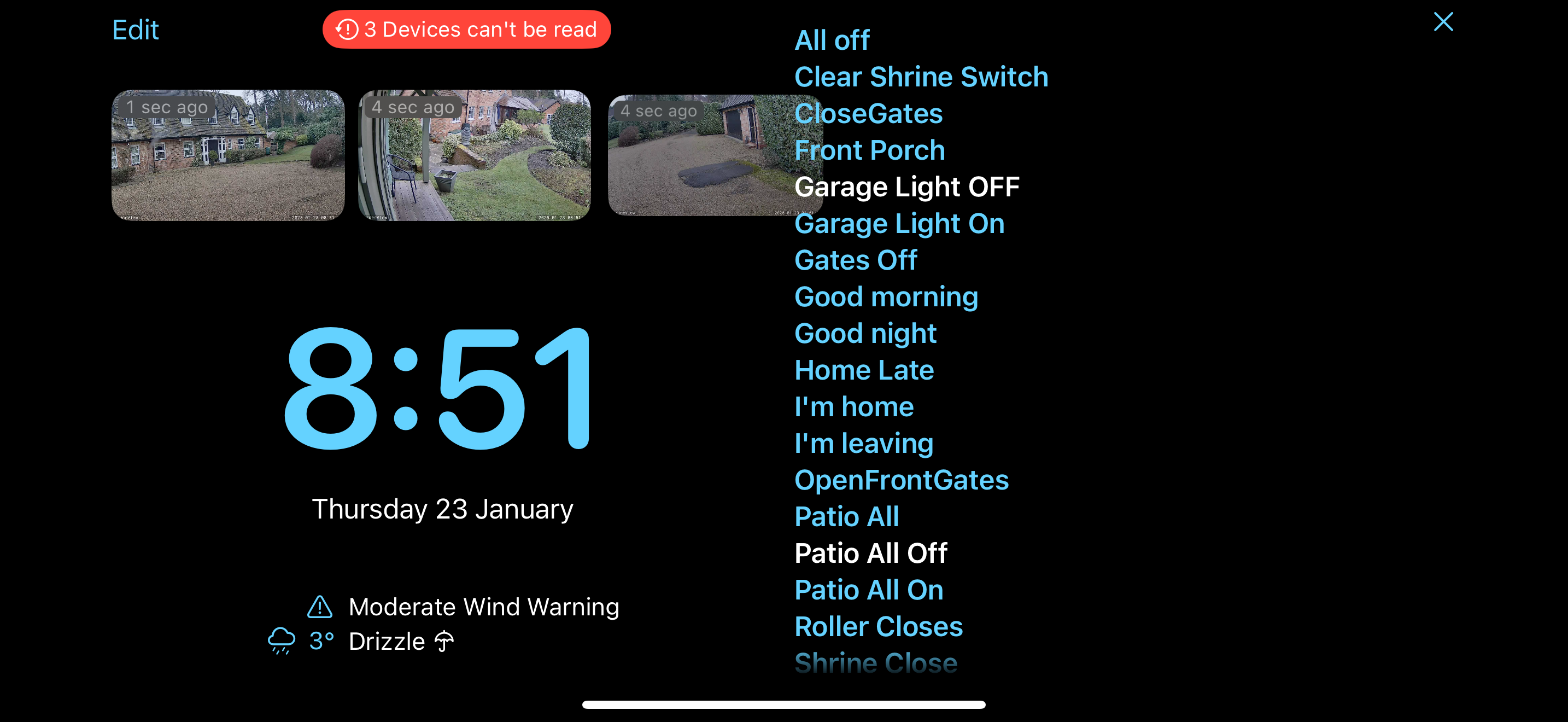The image size is (1568, 722).
Task: Open the driveway garage camera feed
Action: coord(700,156)
